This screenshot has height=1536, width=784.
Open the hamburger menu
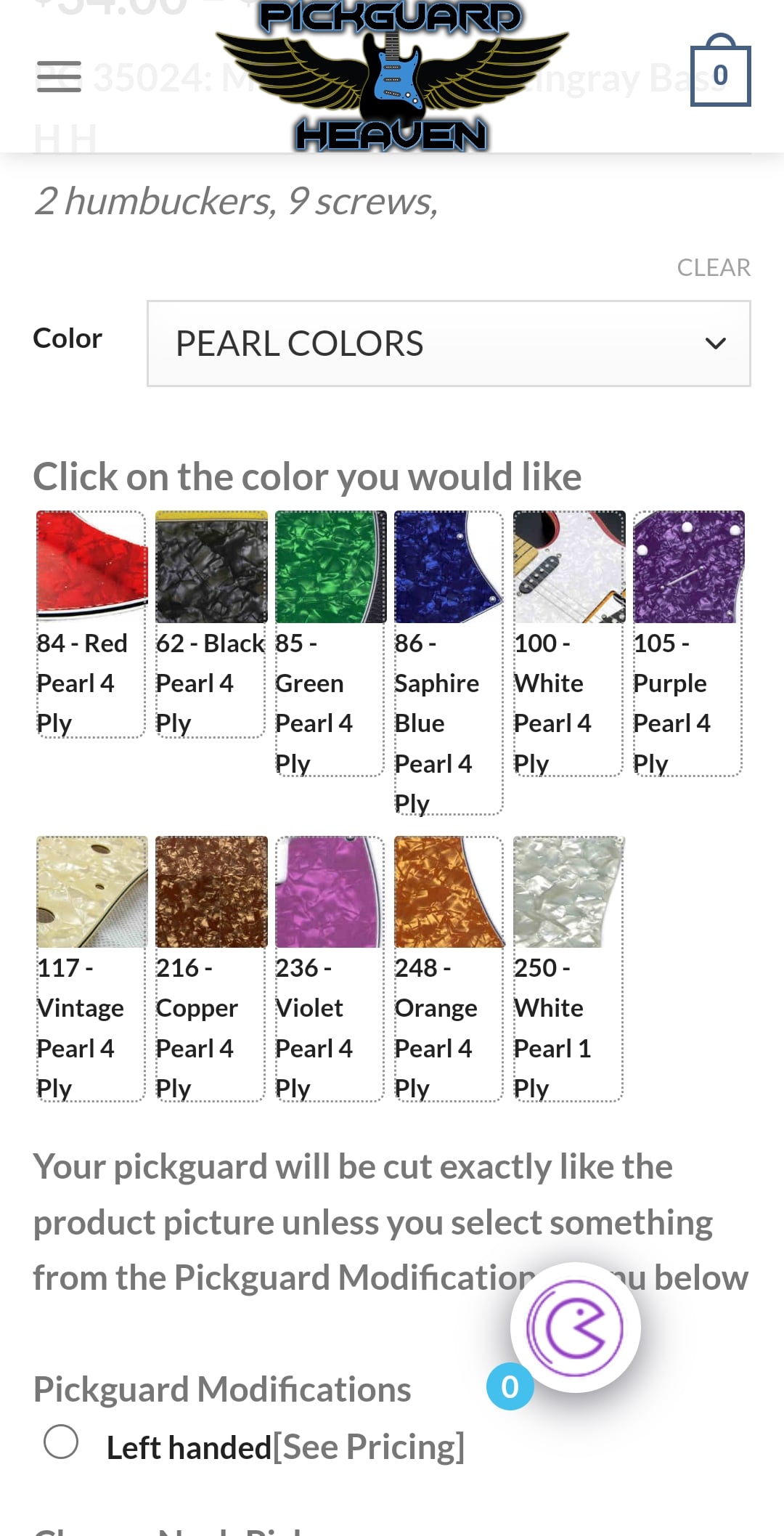click(59, 76)
